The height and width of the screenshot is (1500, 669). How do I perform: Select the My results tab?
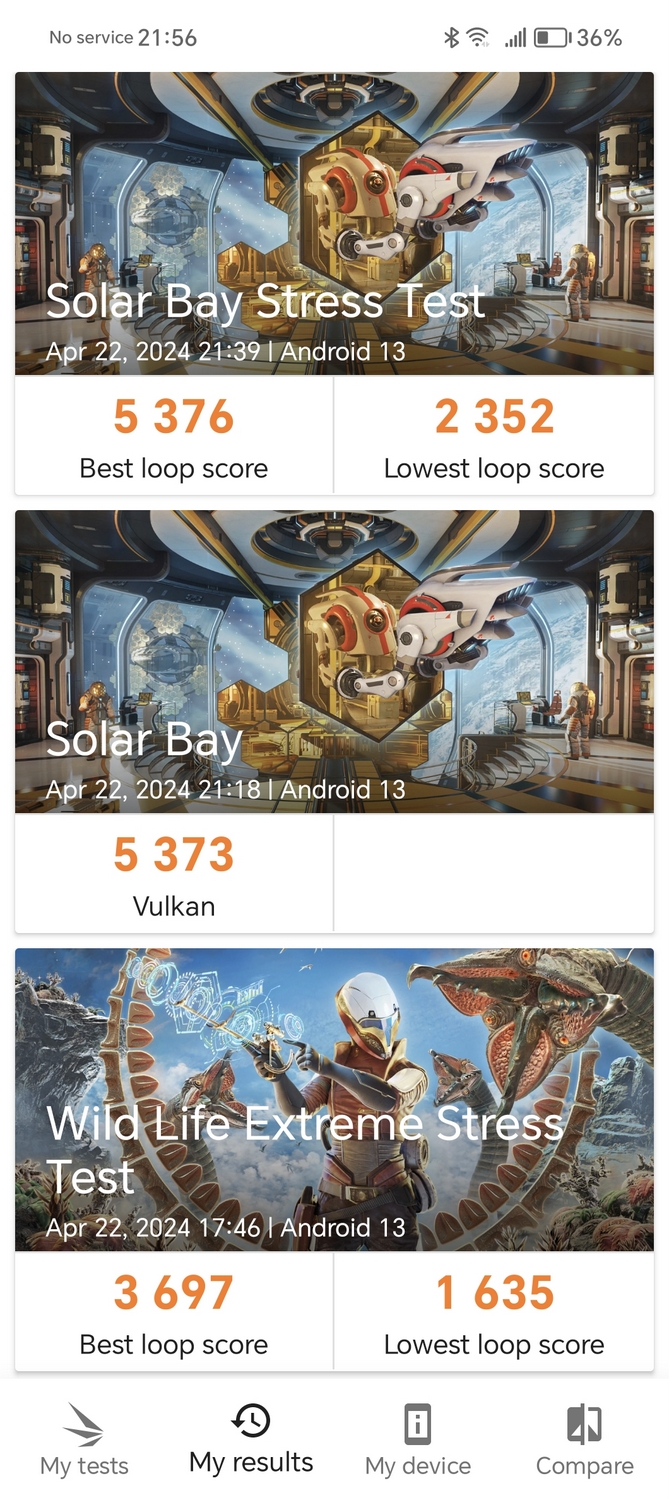(251, 1440)
